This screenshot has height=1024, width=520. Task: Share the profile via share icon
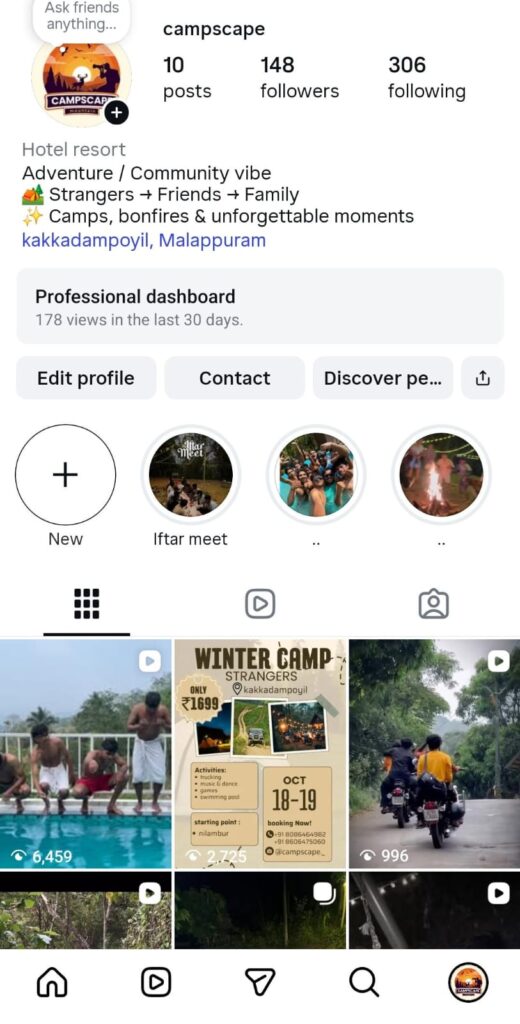pyautogui.click(x=483, y=378)
